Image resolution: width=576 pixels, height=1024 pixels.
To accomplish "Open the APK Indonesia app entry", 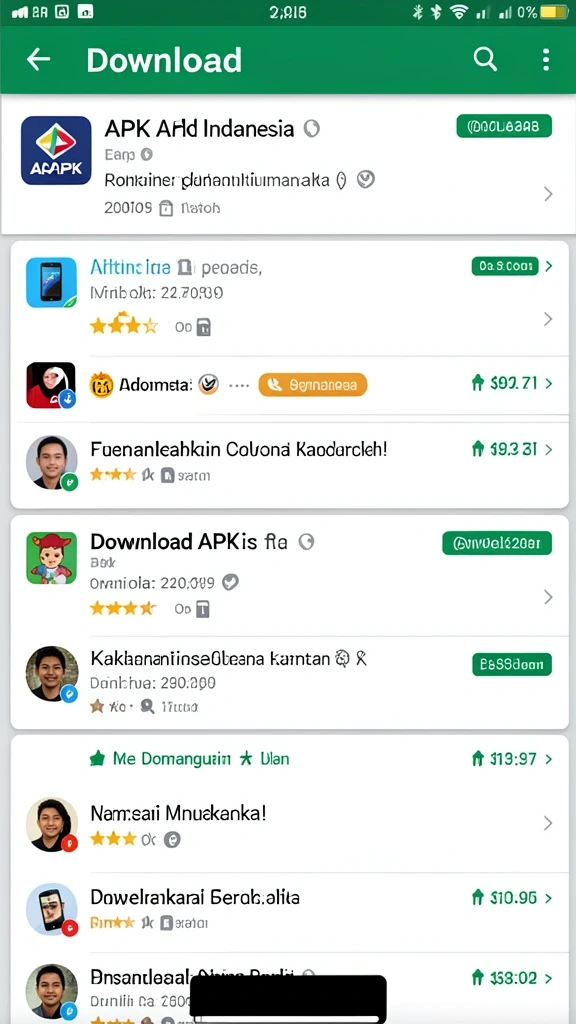I will pos(288,165).
